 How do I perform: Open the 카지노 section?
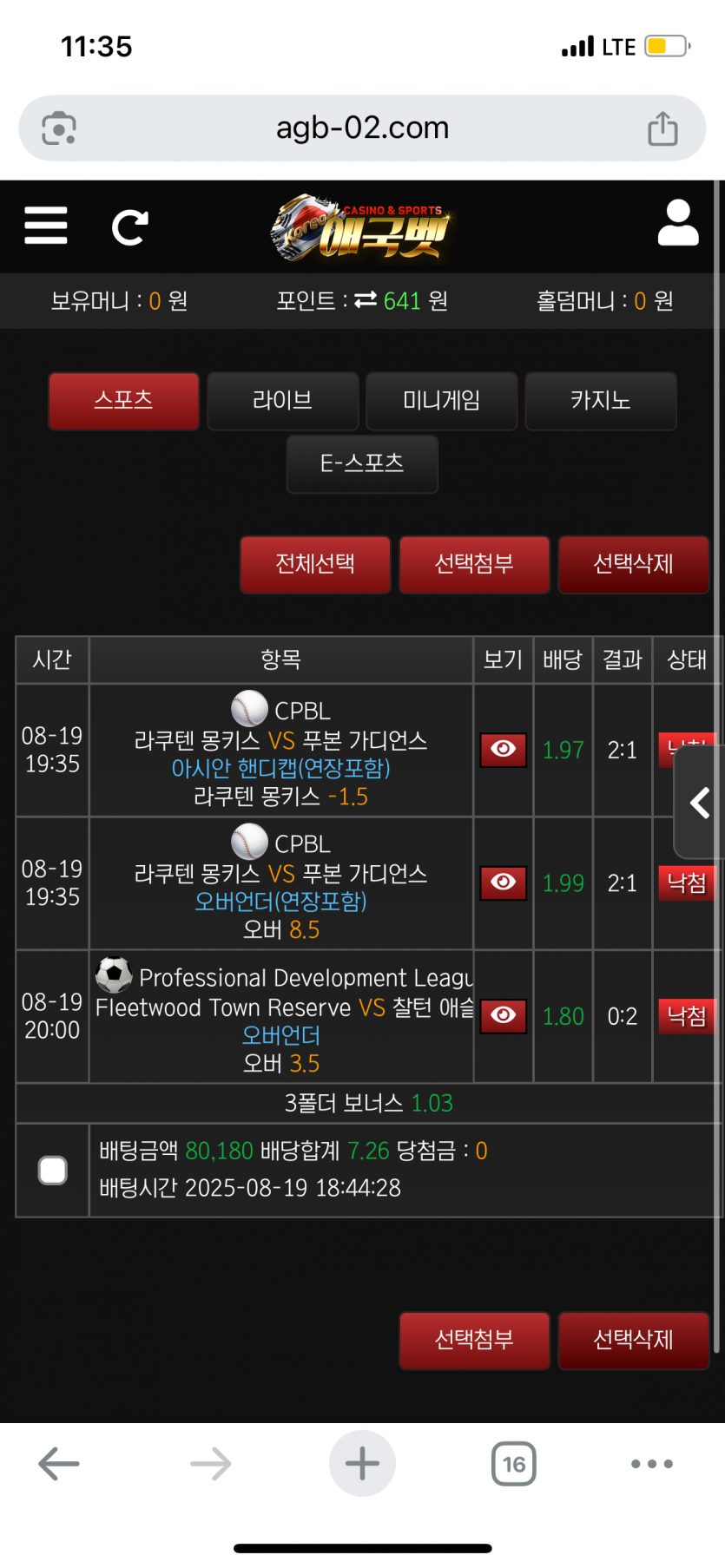click(601, 401)
